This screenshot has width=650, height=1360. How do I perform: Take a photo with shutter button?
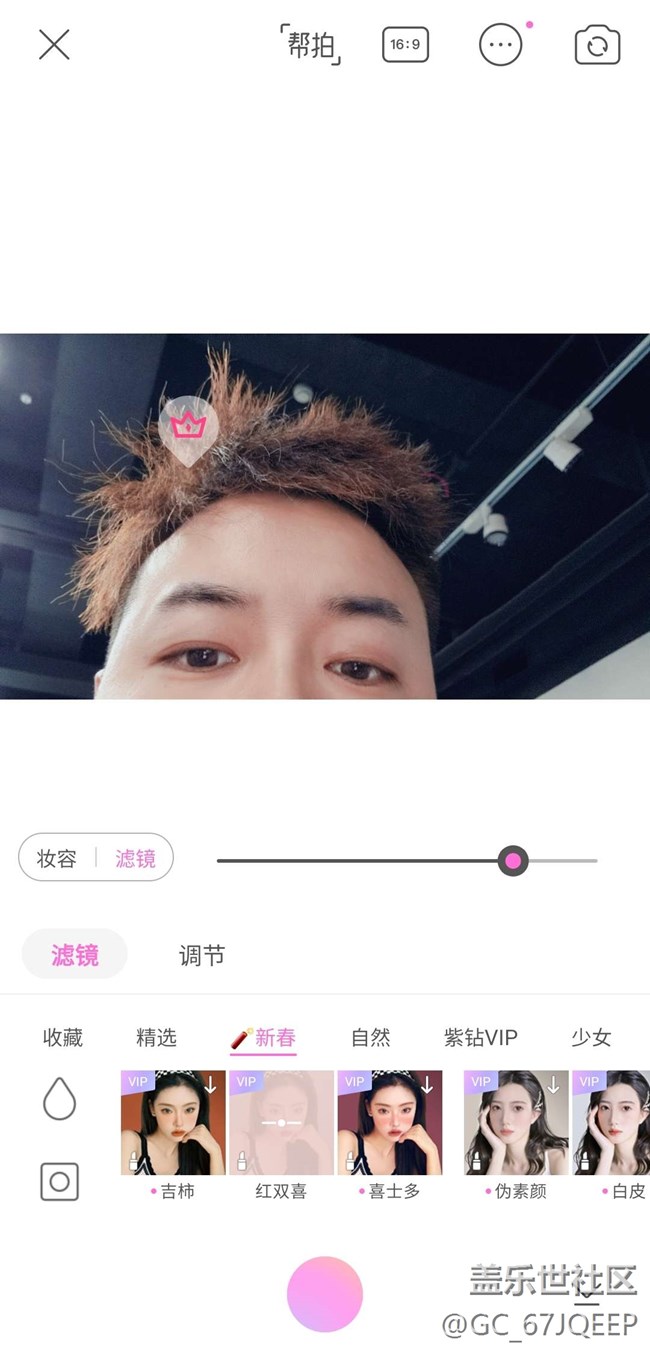(325, 1294)
